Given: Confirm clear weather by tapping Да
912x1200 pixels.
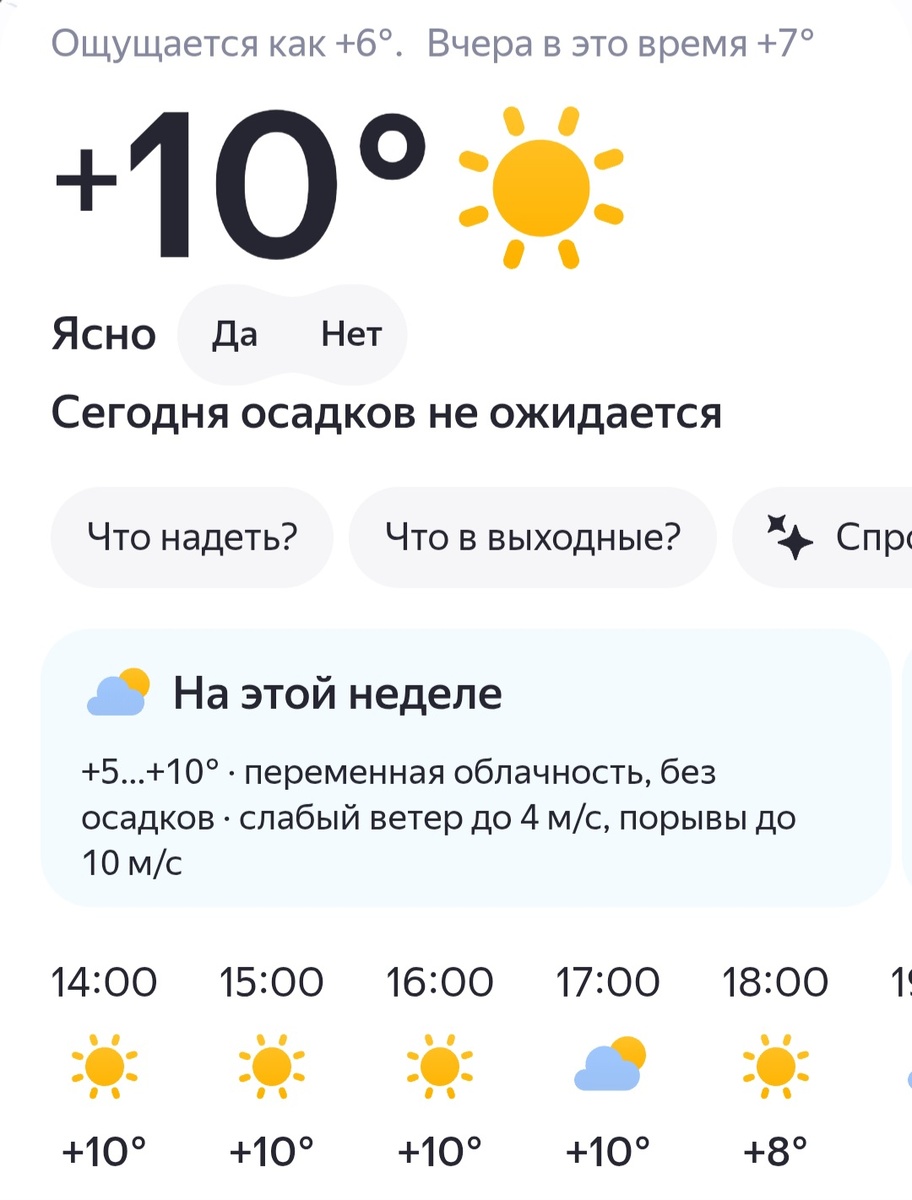Looking at the screenshot, I should (x=236, y=334).
